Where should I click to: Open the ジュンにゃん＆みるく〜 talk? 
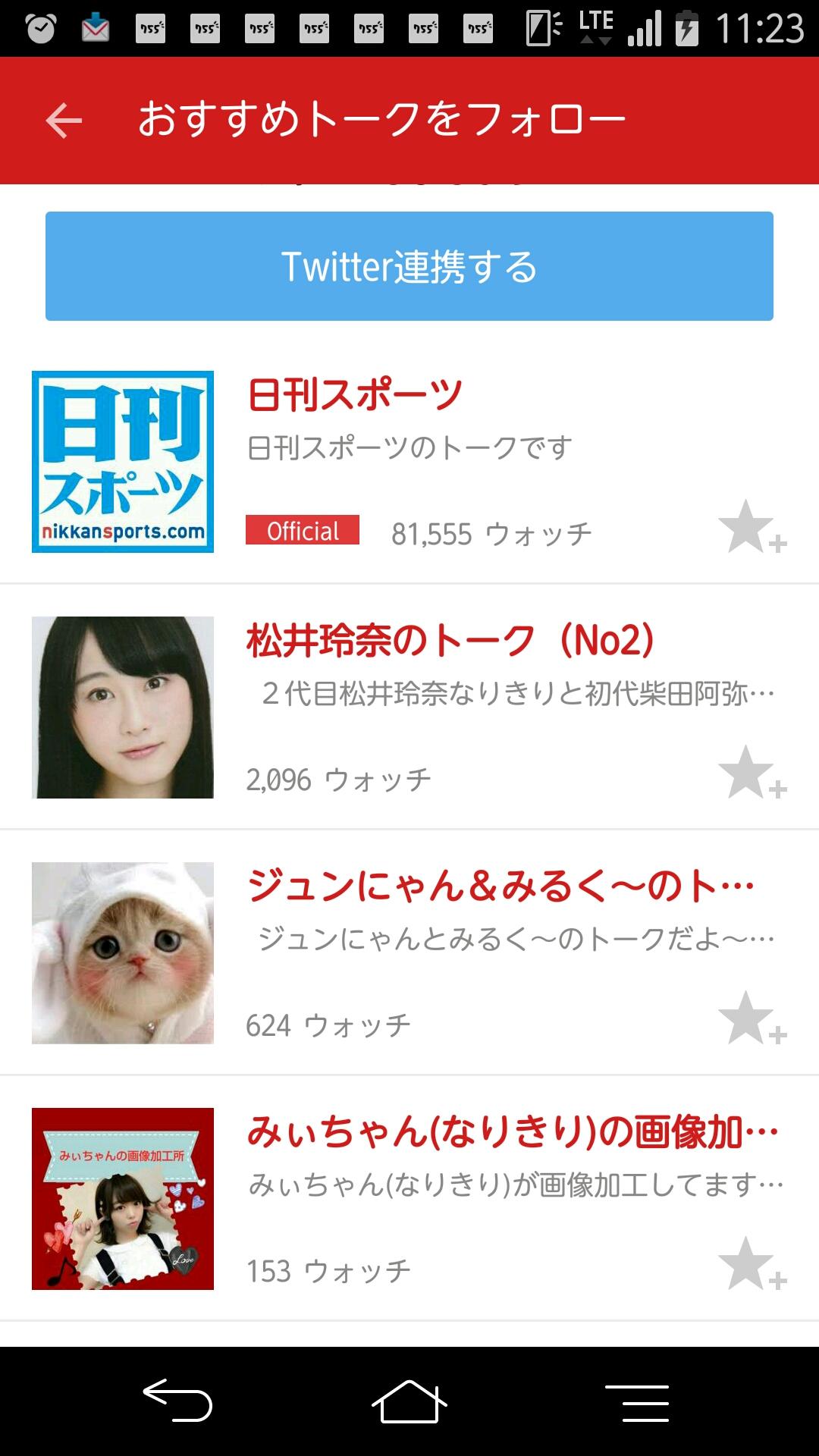(500, 886)
